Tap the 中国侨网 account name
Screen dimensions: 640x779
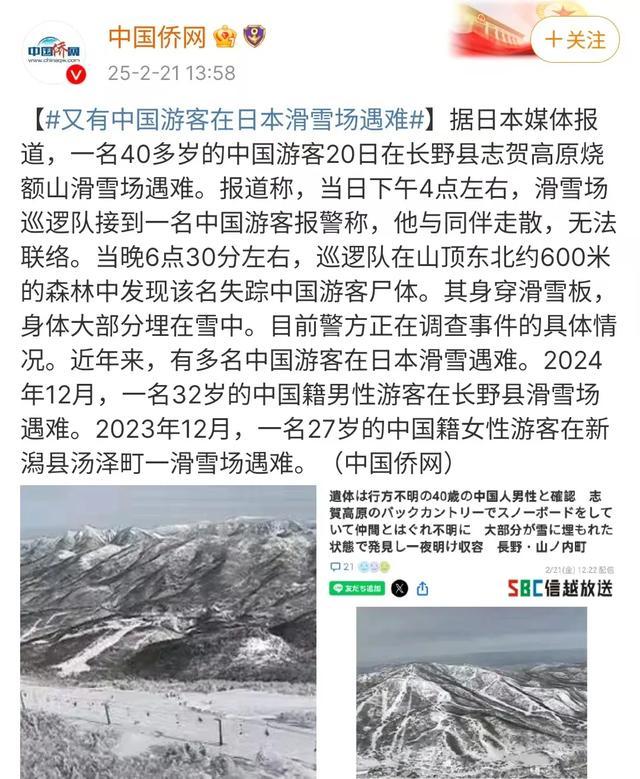(157, 37)
